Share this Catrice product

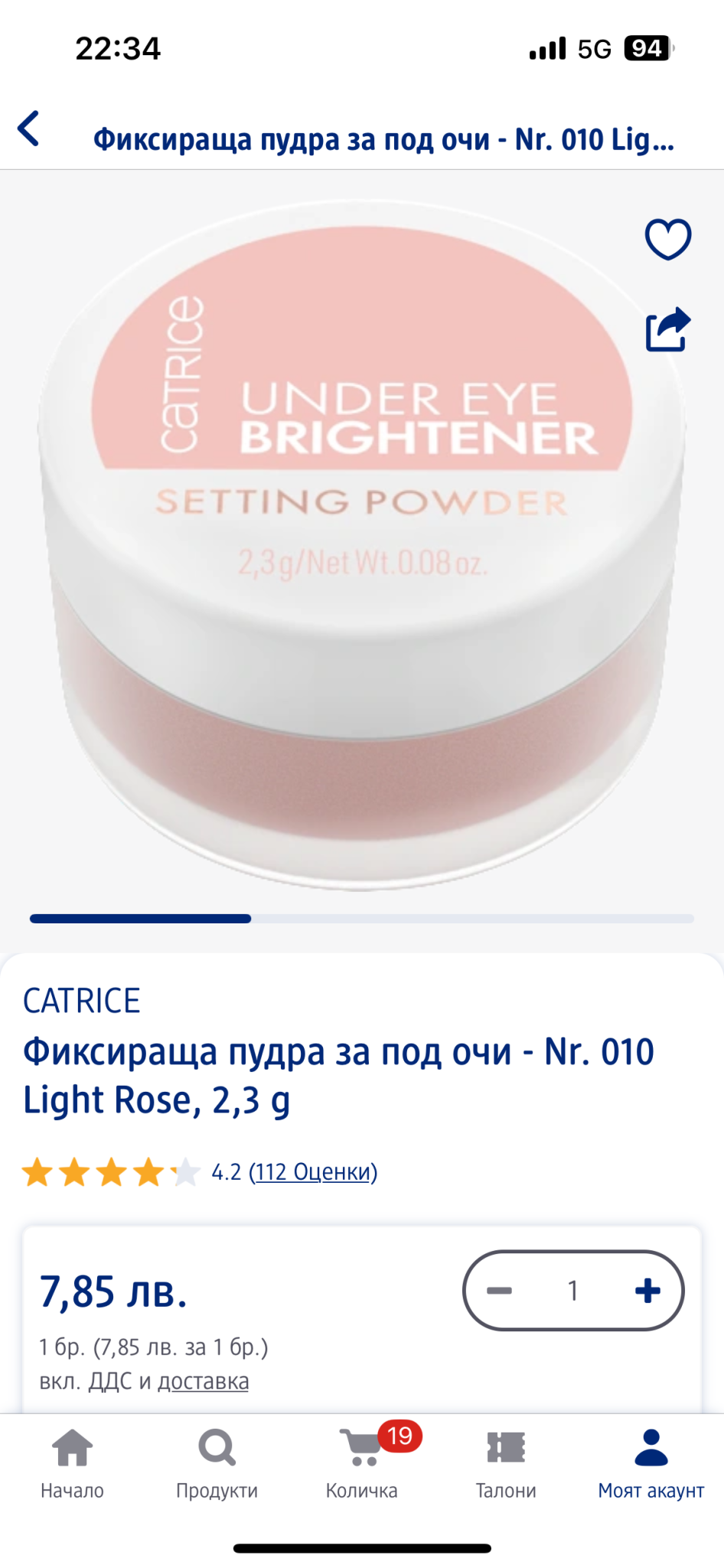click(x=668, y=330)
